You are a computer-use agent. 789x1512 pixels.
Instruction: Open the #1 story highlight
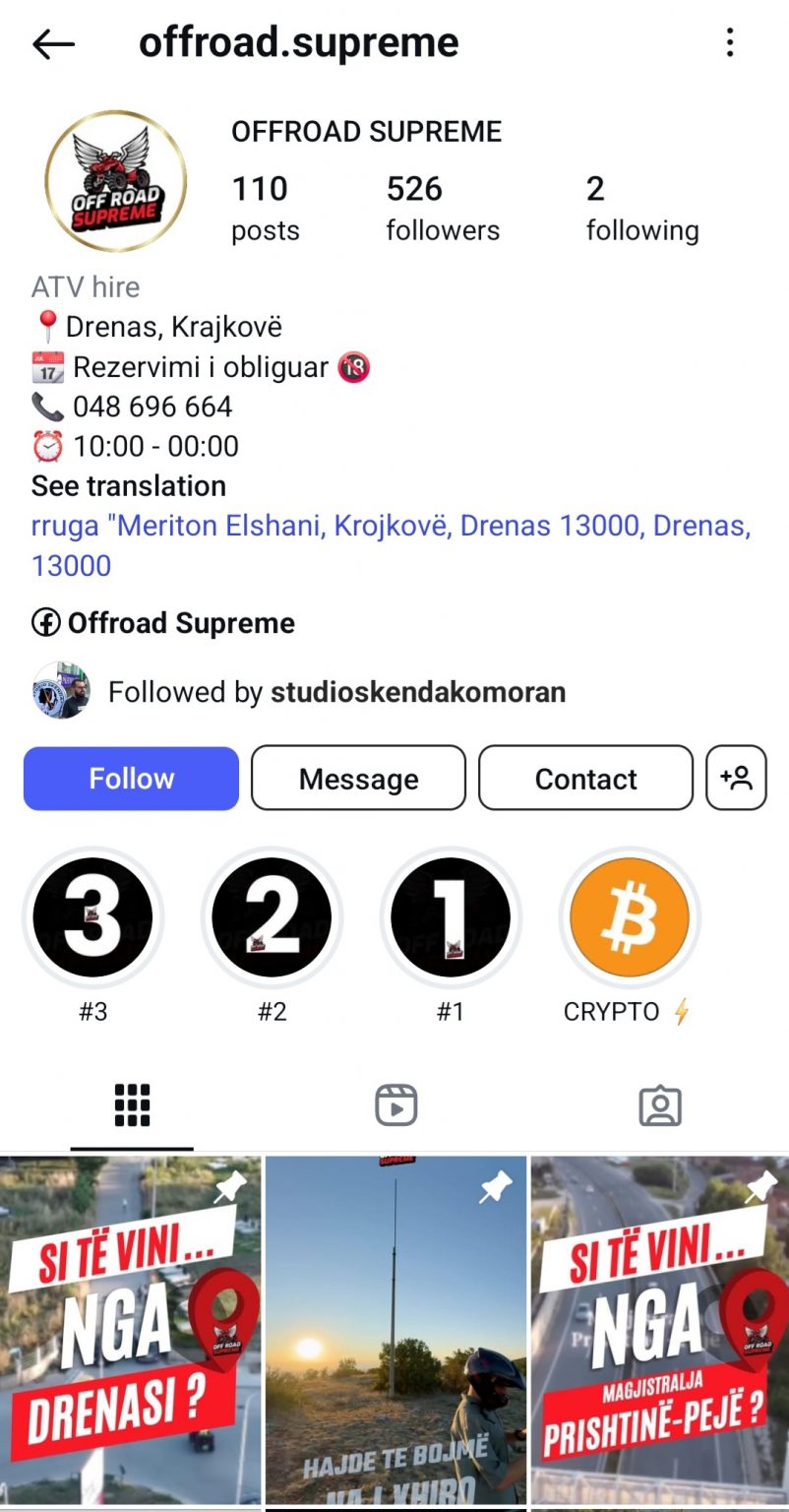click(451, 917)
